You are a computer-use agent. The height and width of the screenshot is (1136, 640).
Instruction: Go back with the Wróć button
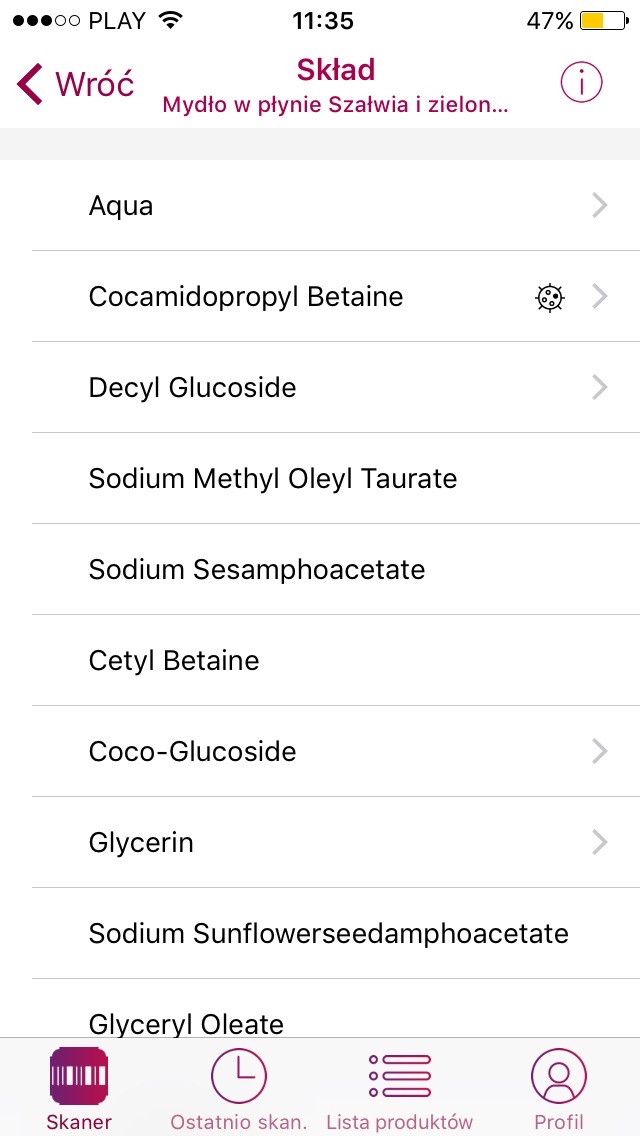pos(75,84)
